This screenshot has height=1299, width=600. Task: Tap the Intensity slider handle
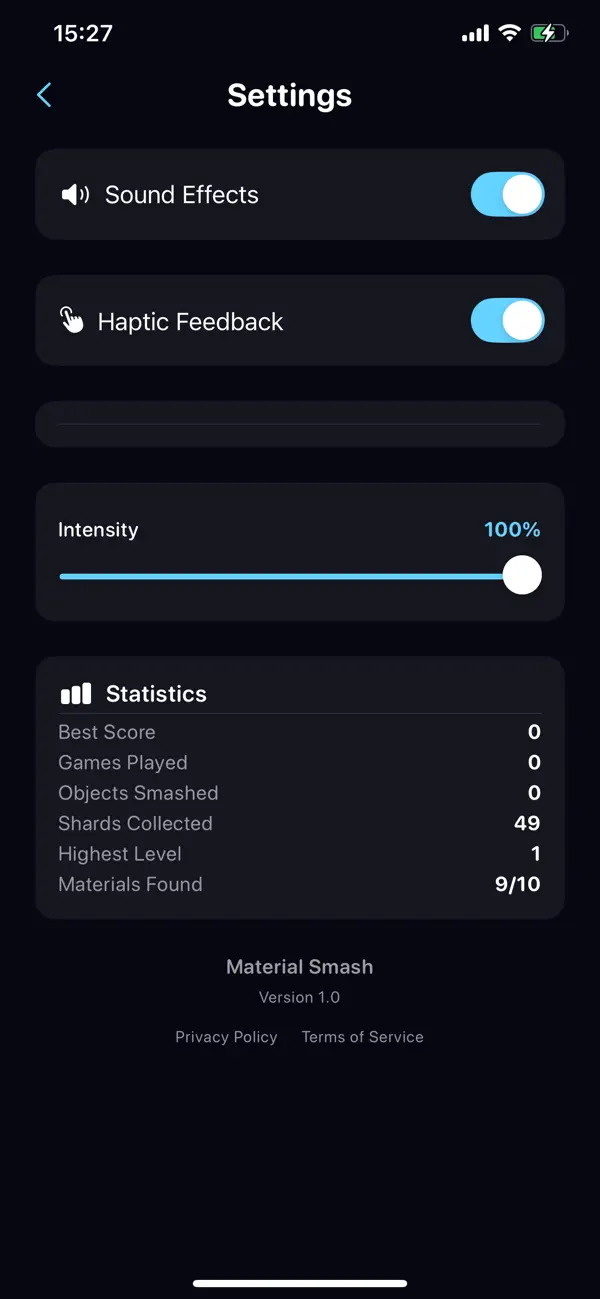tap(522, 576)
